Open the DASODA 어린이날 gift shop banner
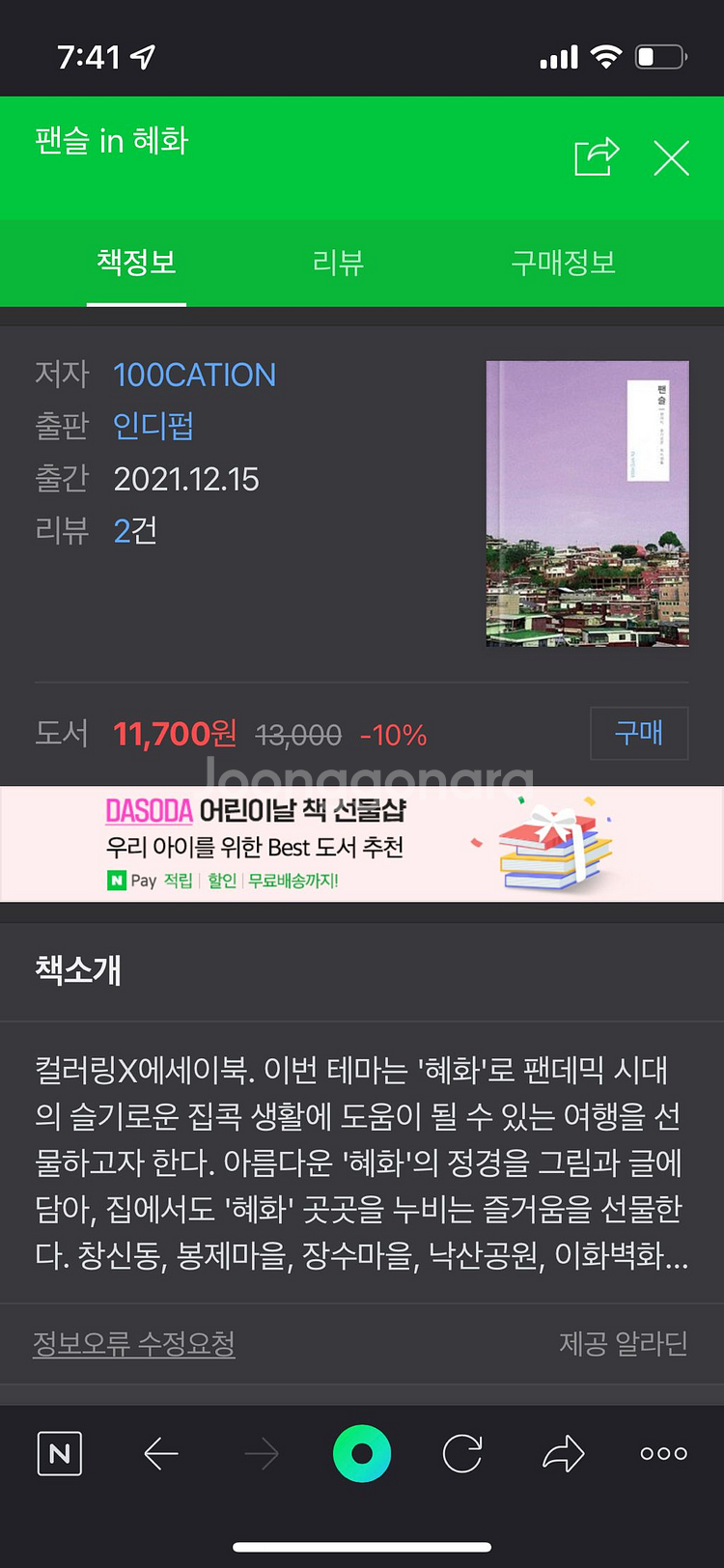This screenshot has height=1568, width=724. tap(362, 843)
